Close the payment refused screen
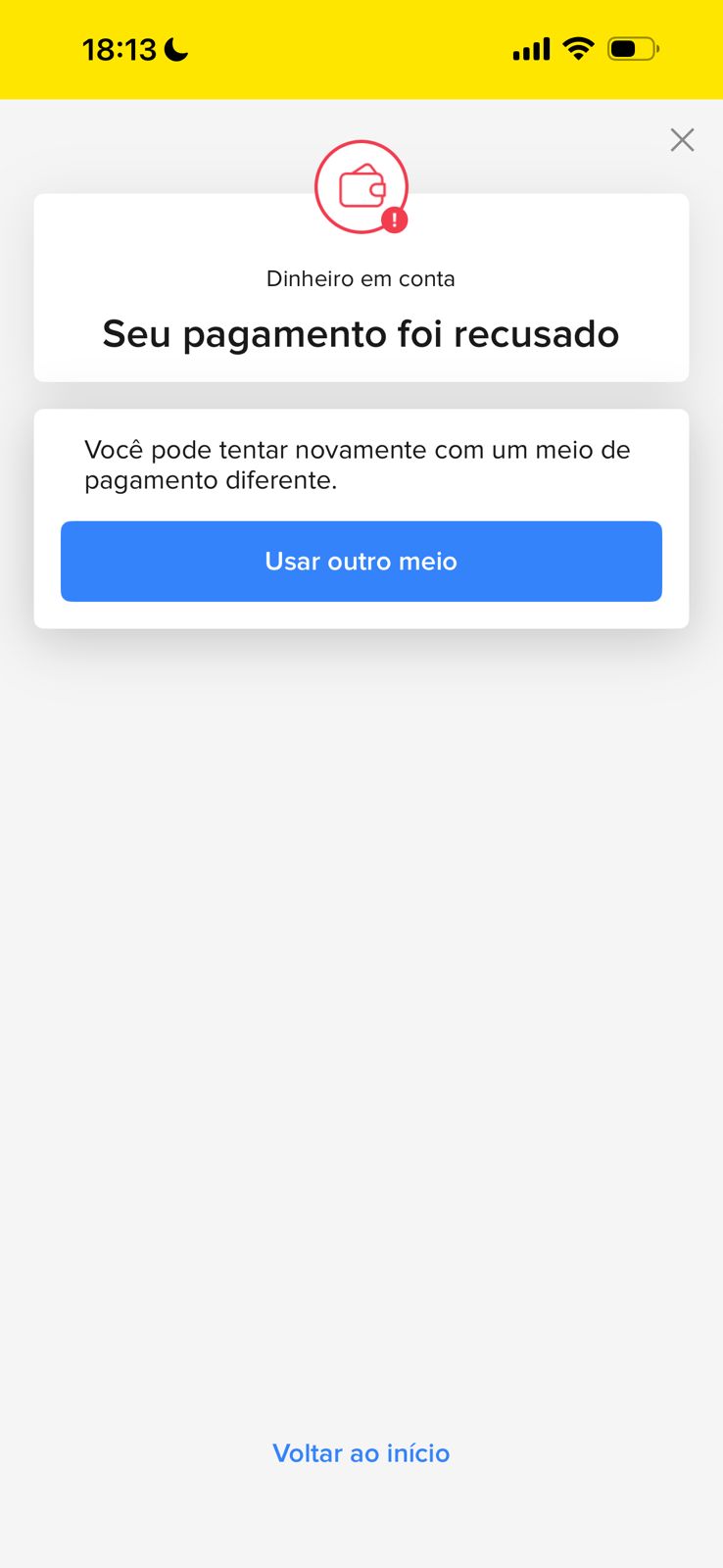 [x=682, y=140]
